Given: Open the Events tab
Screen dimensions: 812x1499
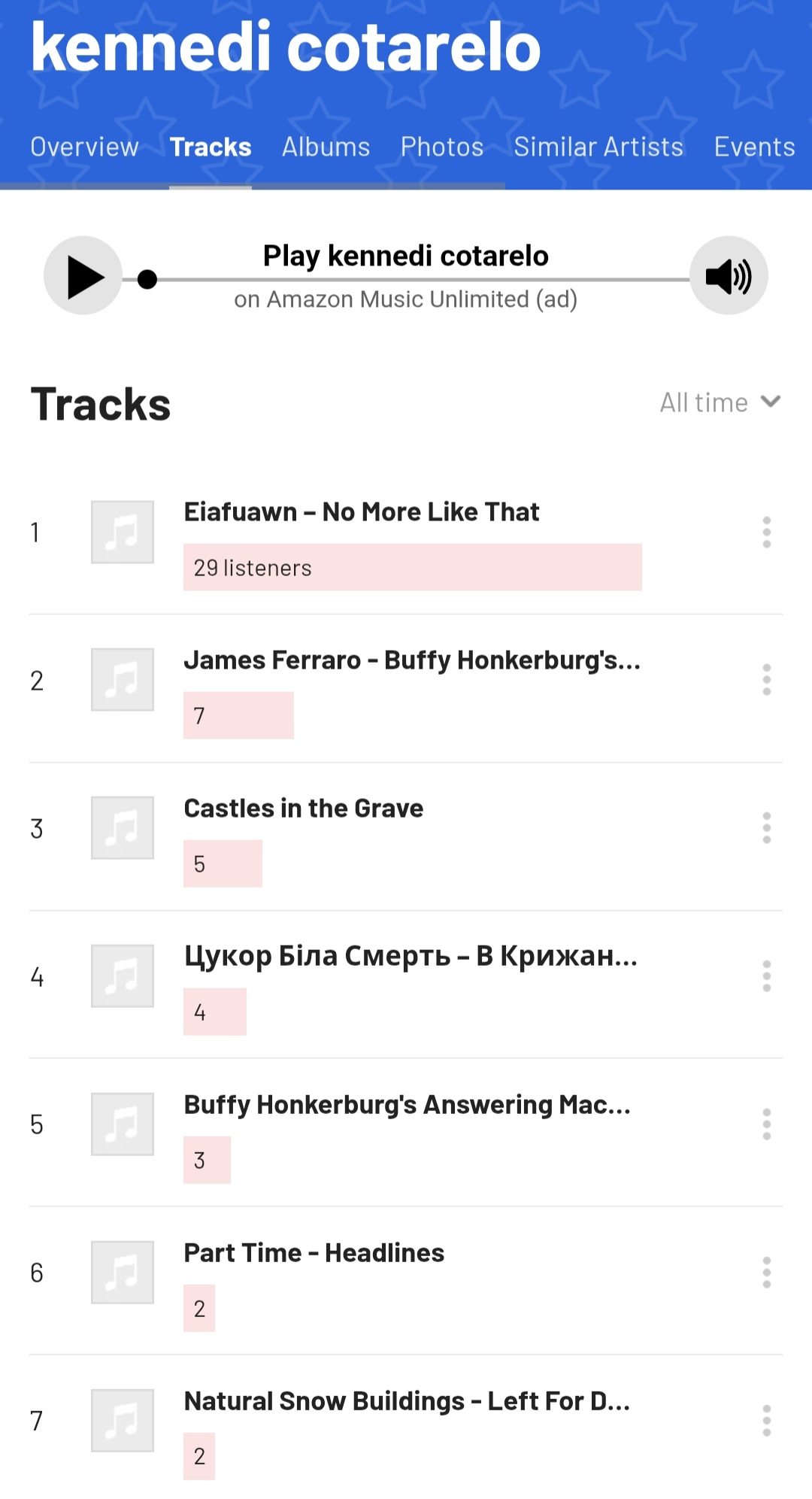Looking at the screenshot, I should click(x=753, y=147).
